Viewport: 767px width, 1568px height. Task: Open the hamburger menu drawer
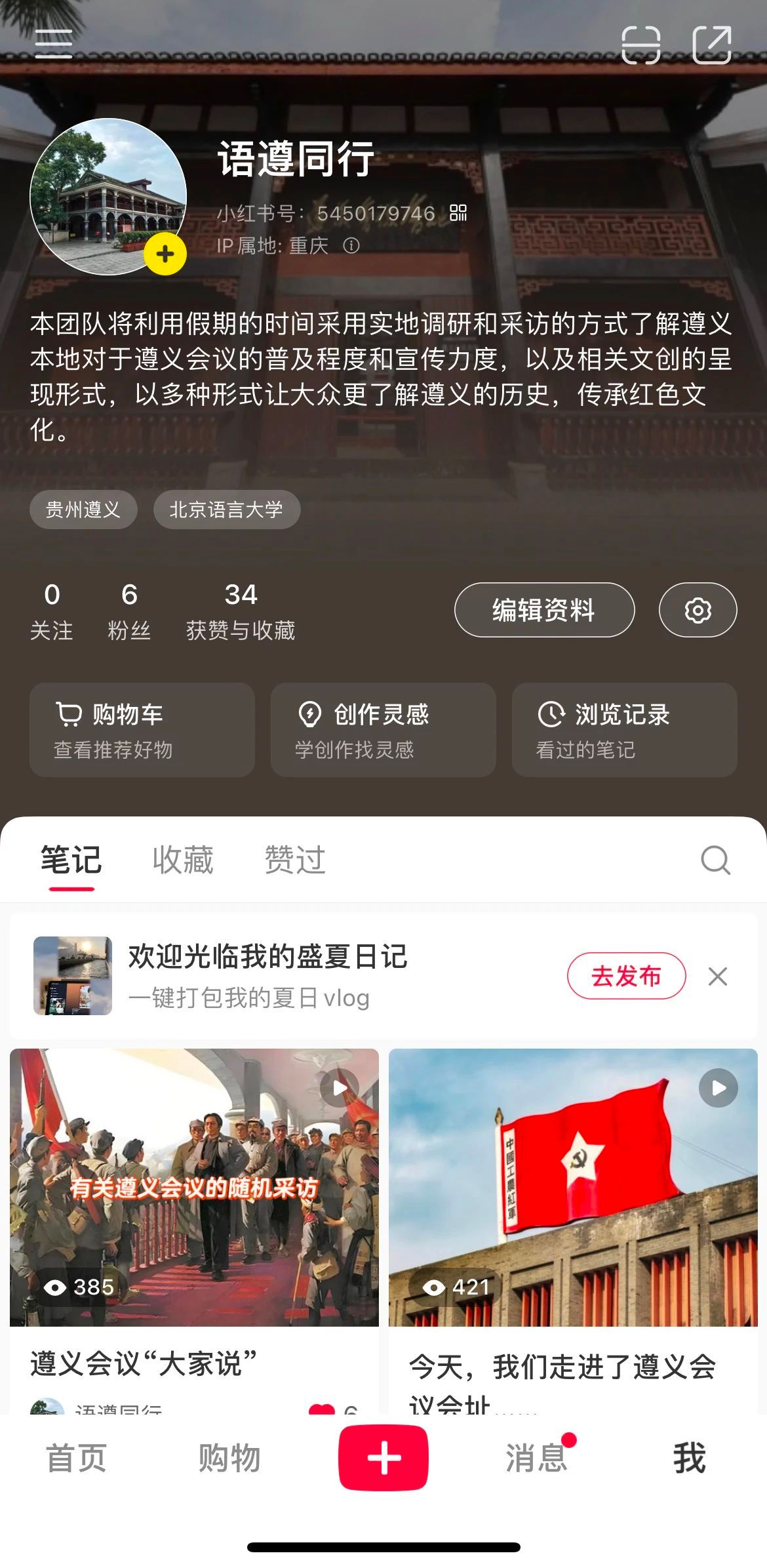pos(54,44)
